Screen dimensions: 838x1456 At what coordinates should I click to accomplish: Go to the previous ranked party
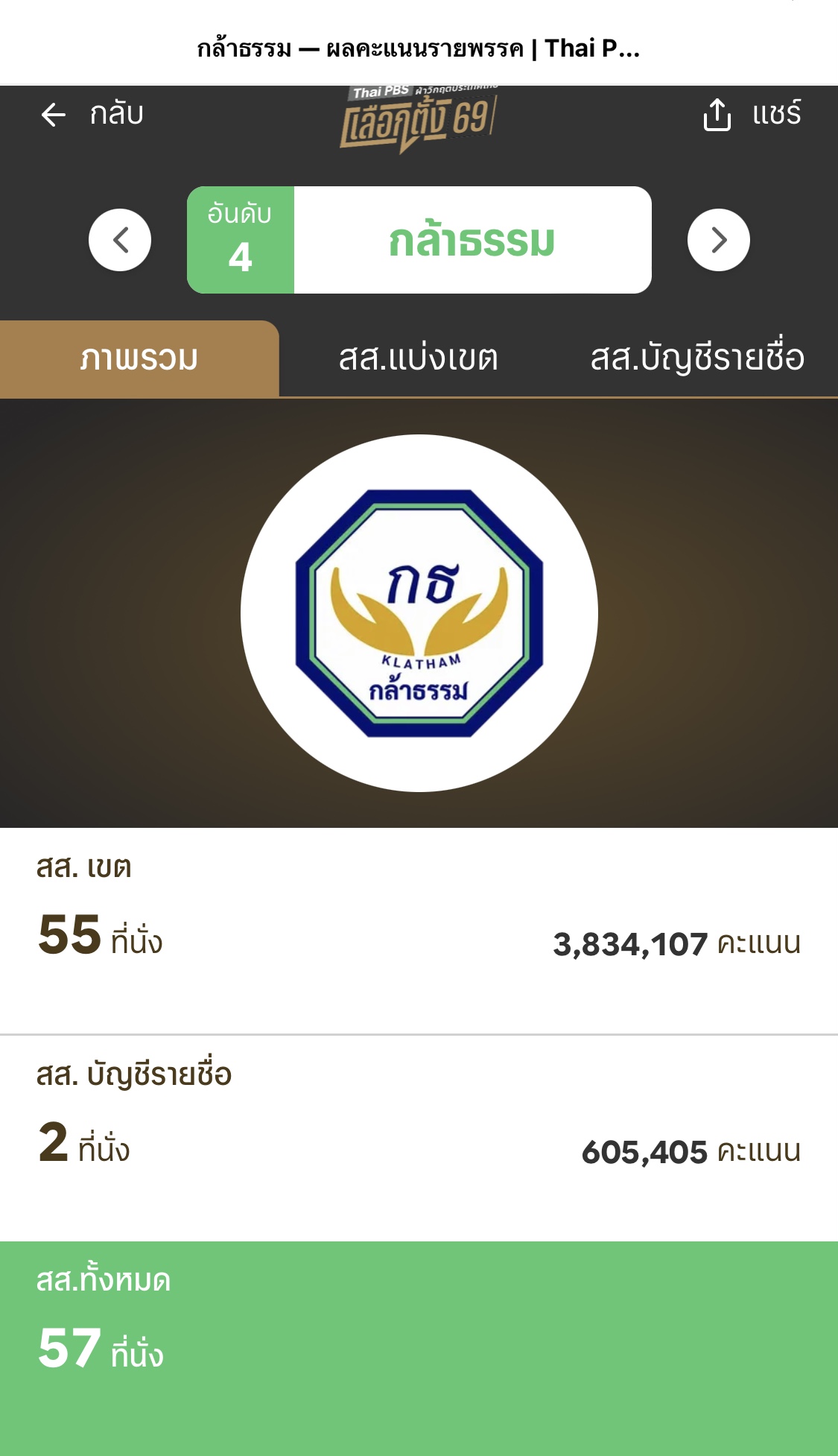click(x=120, y=240)
